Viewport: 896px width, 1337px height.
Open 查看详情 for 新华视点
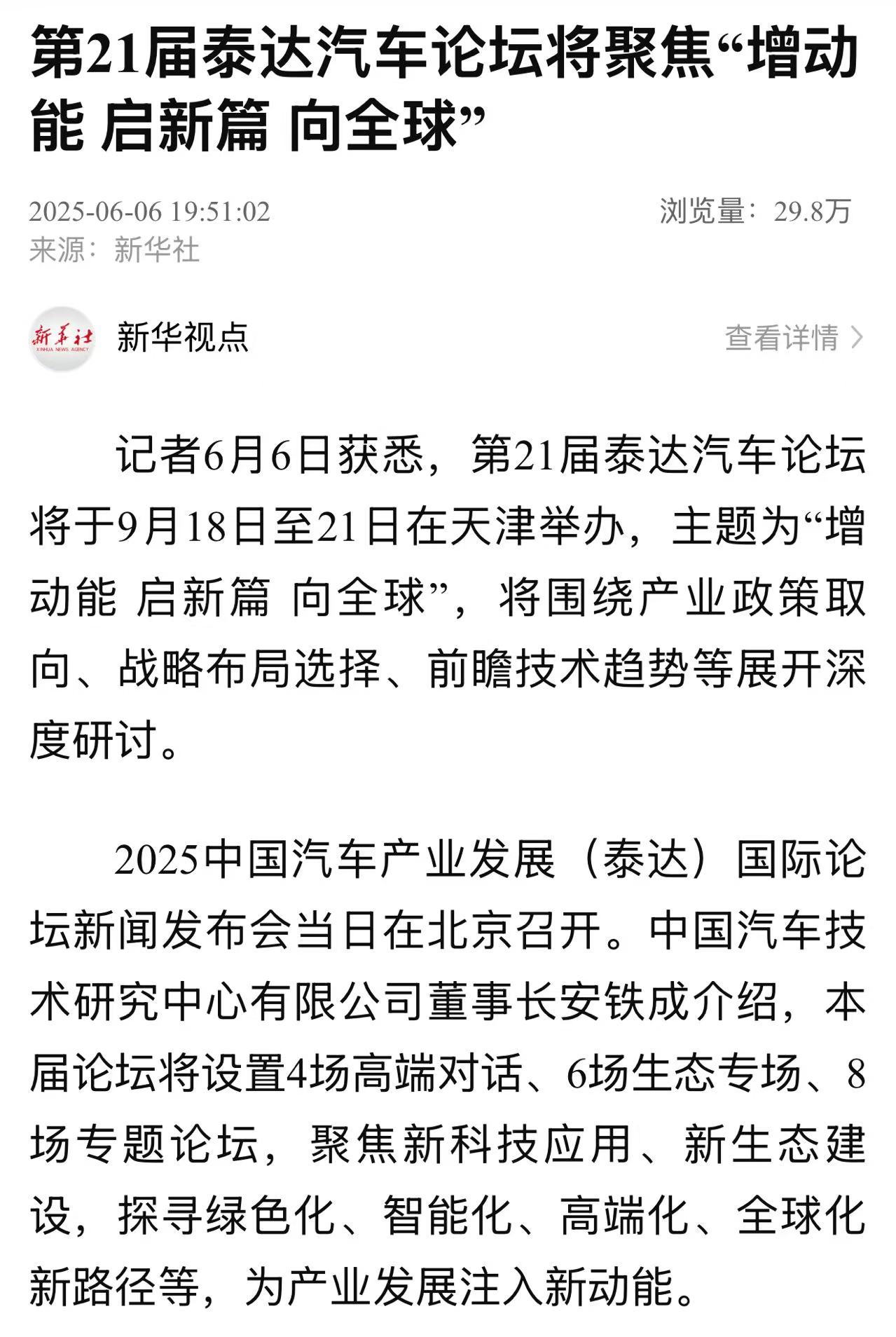pos(792,338)
